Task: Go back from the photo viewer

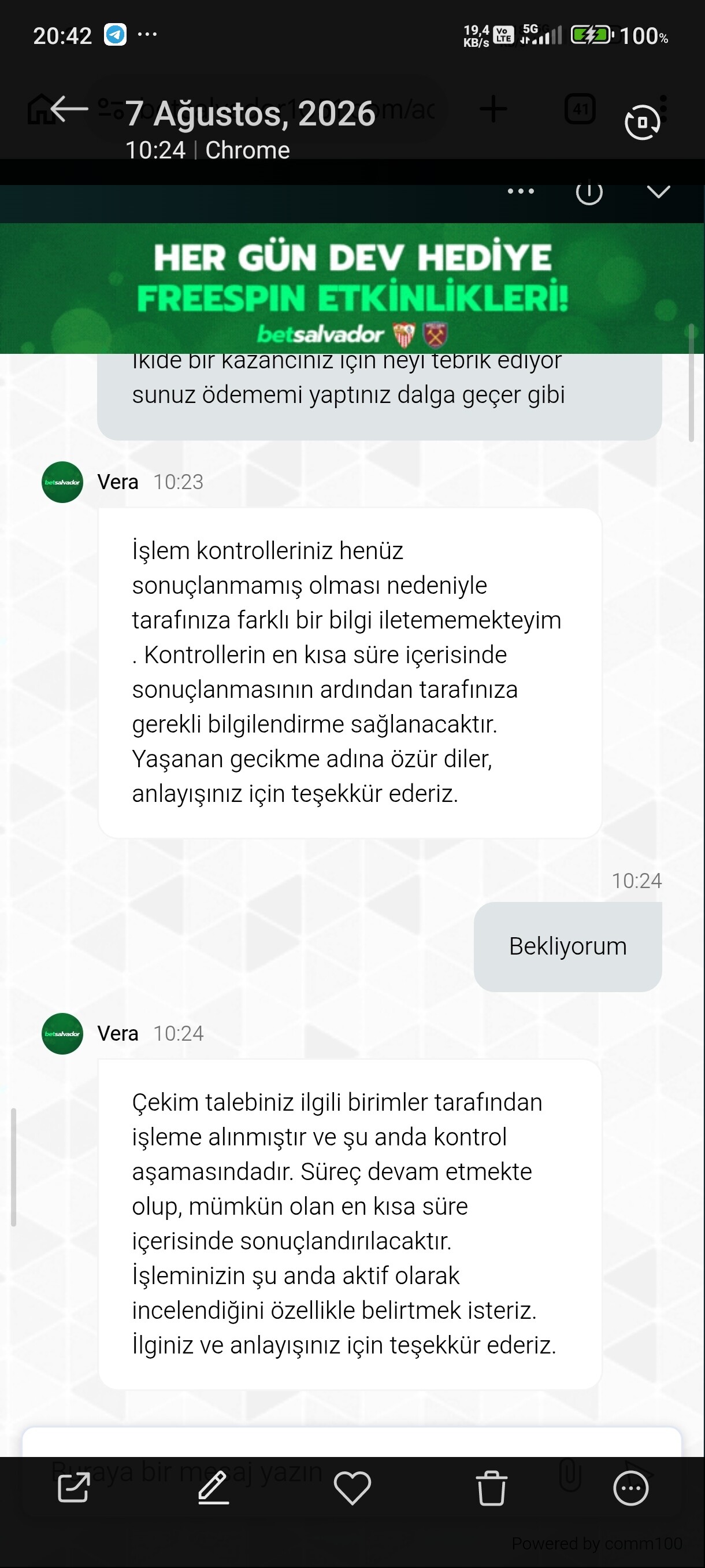Action: pos(69,110)
